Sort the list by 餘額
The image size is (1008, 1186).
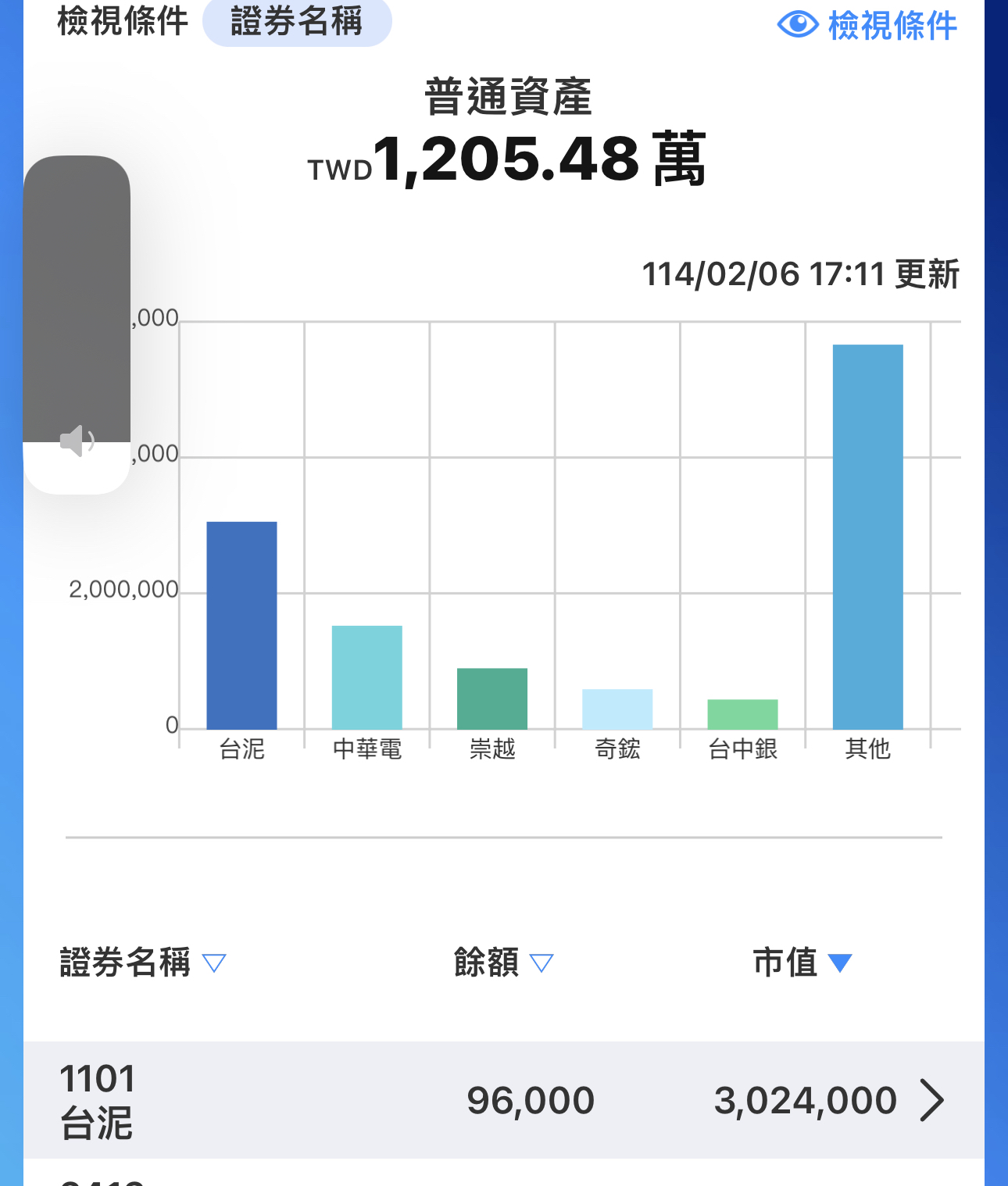pos(502,963)
